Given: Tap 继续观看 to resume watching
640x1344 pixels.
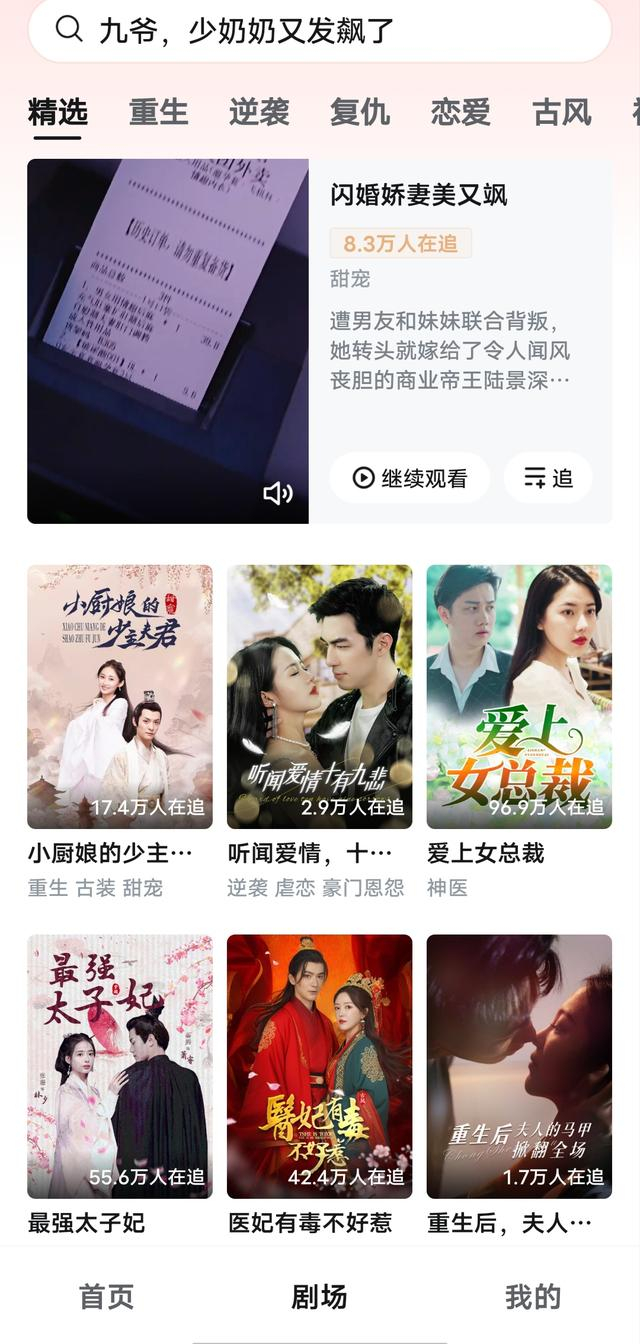Looking at the screenshot, I should [410, 478].
